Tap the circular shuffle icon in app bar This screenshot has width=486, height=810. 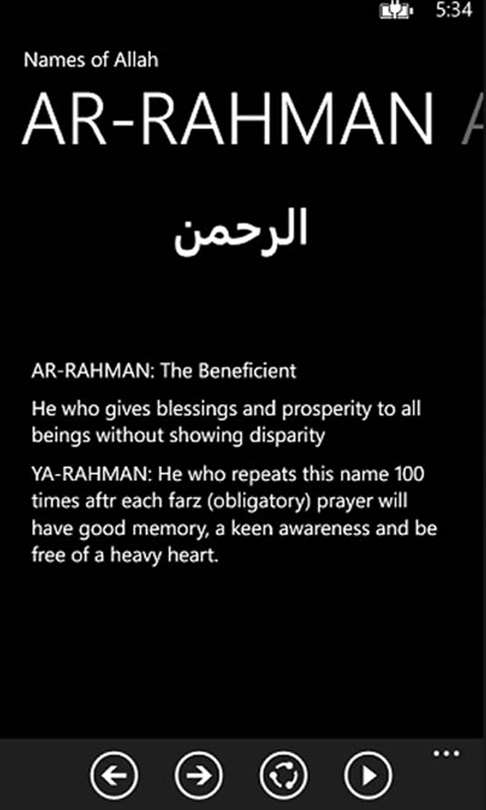pos(284,775)
